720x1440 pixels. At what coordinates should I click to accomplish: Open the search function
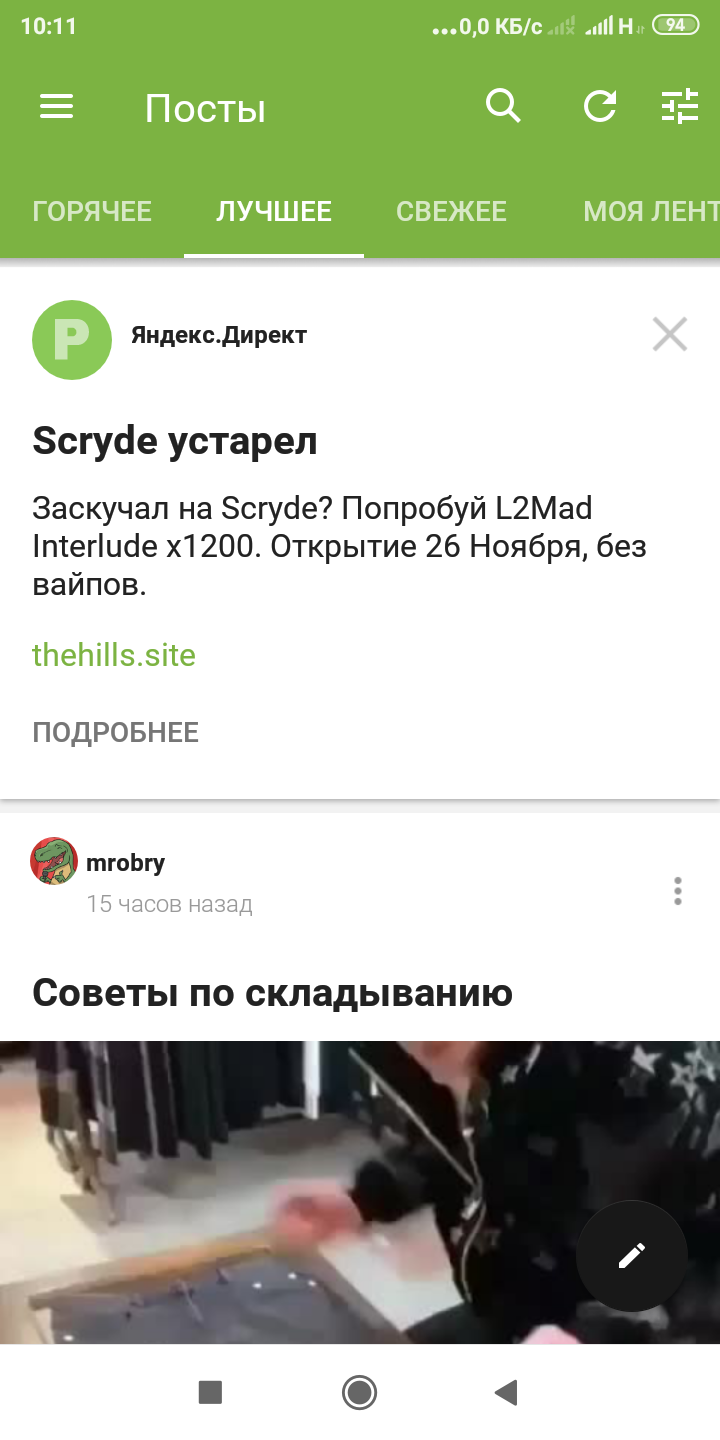pyautogui.click(x=503, y=107)
